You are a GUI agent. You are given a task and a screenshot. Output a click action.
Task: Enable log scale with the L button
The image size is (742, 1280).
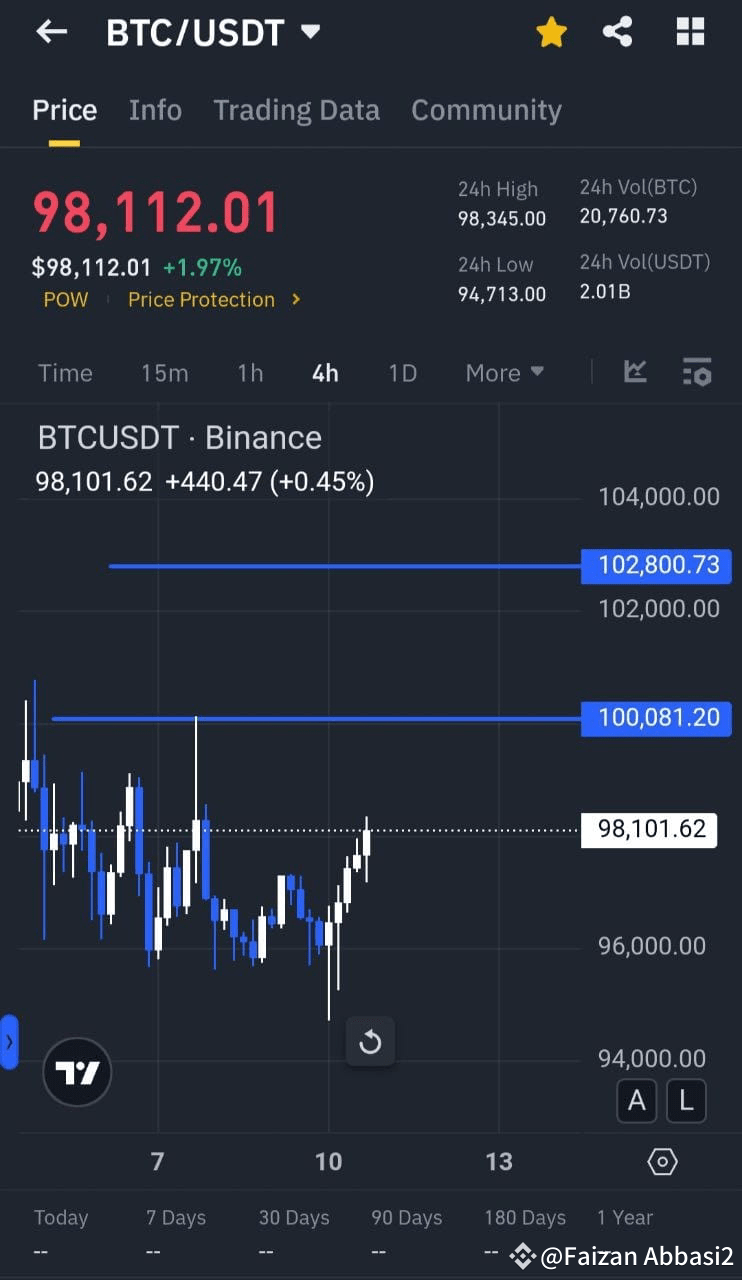point(686,1100)
